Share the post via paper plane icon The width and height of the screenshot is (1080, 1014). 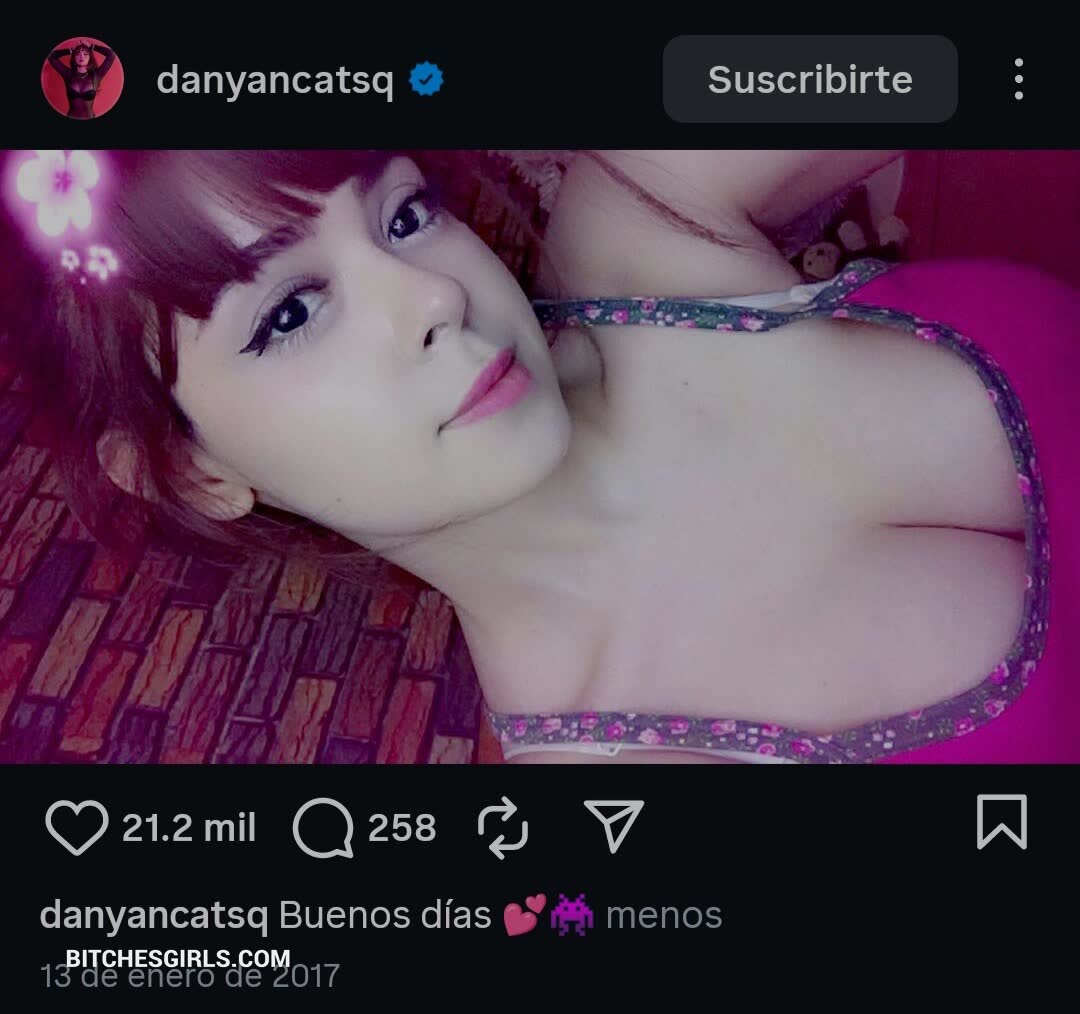pos(612,826)
